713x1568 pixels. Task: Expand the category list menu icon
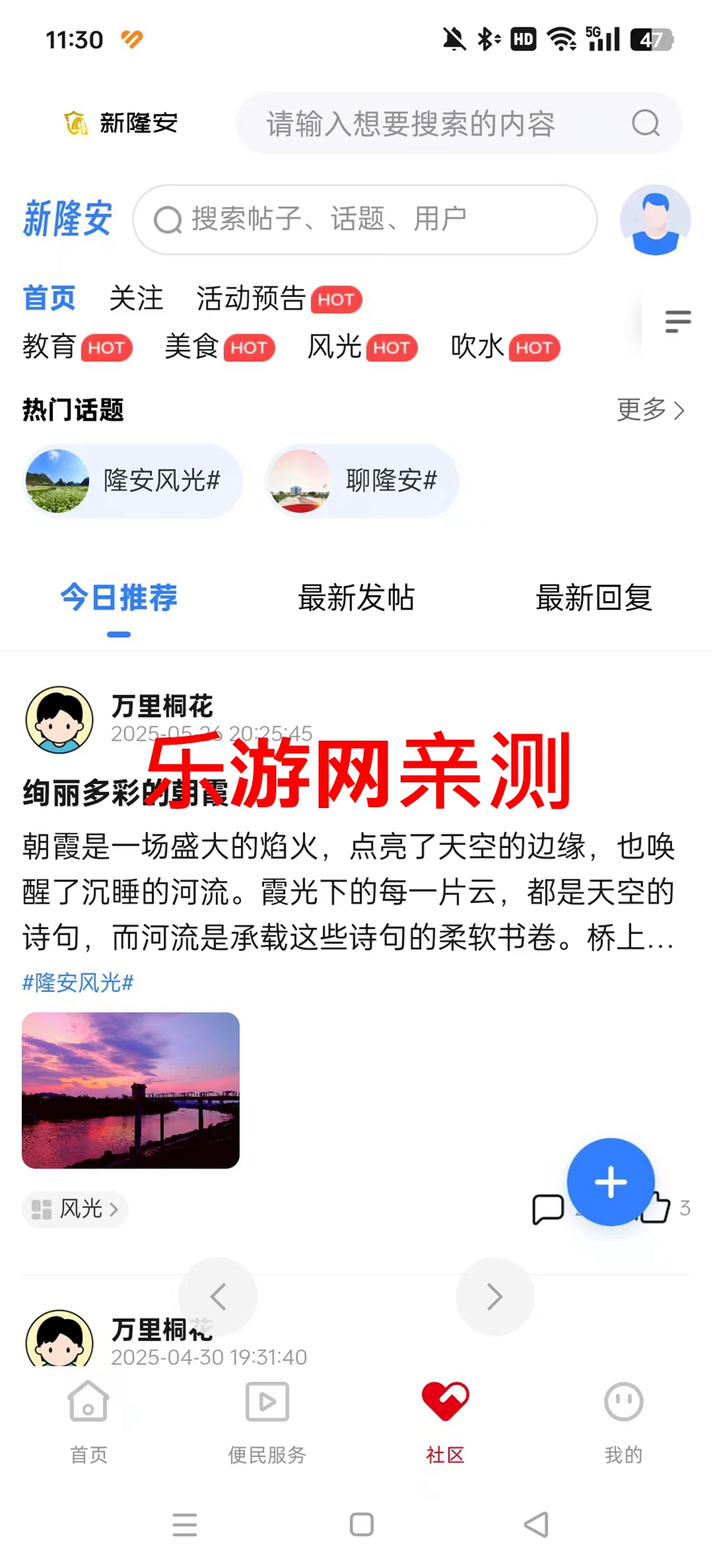678,321
